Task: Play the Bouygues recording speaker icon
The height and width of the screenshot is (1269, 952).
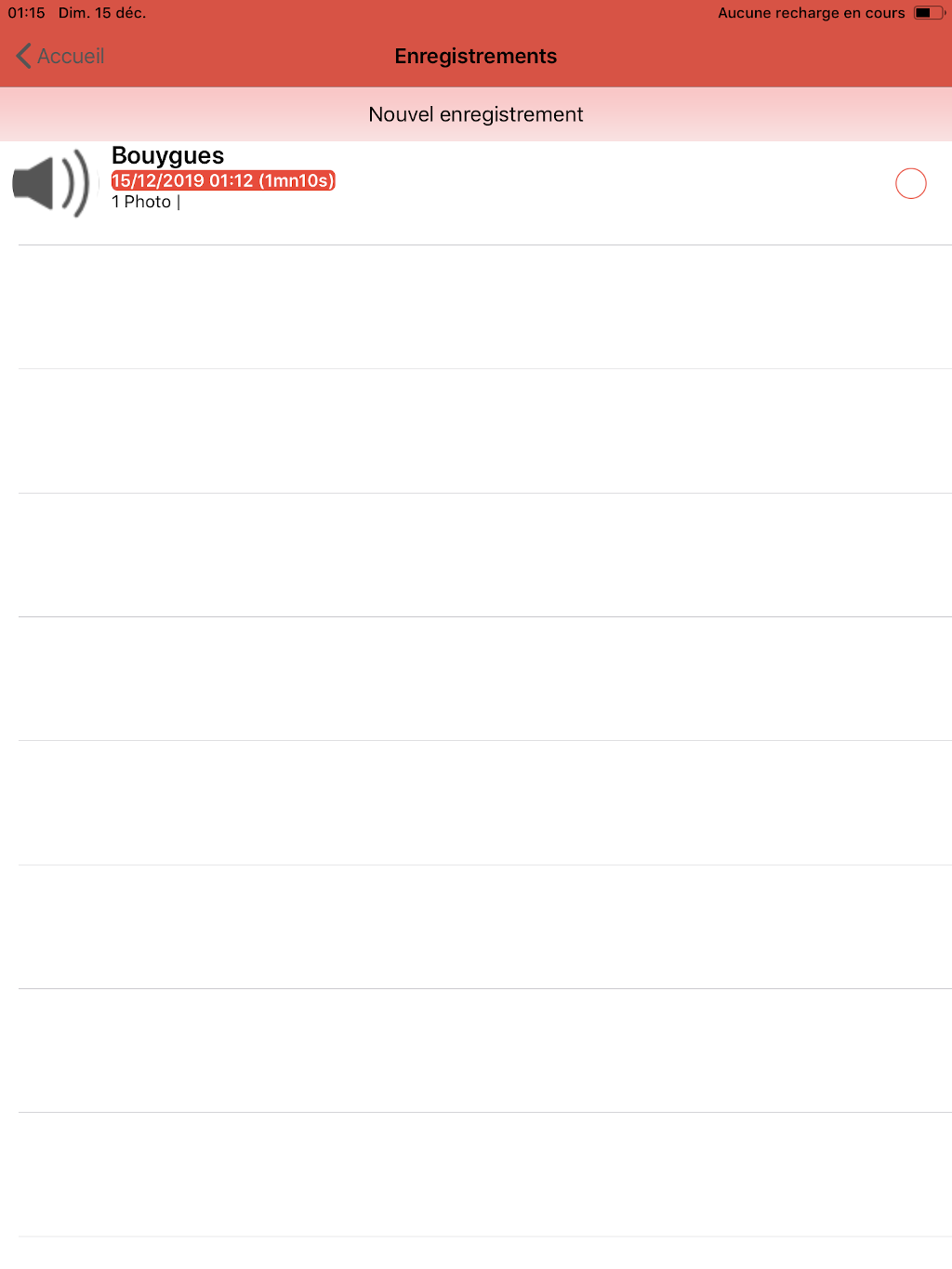Action: 52,183
